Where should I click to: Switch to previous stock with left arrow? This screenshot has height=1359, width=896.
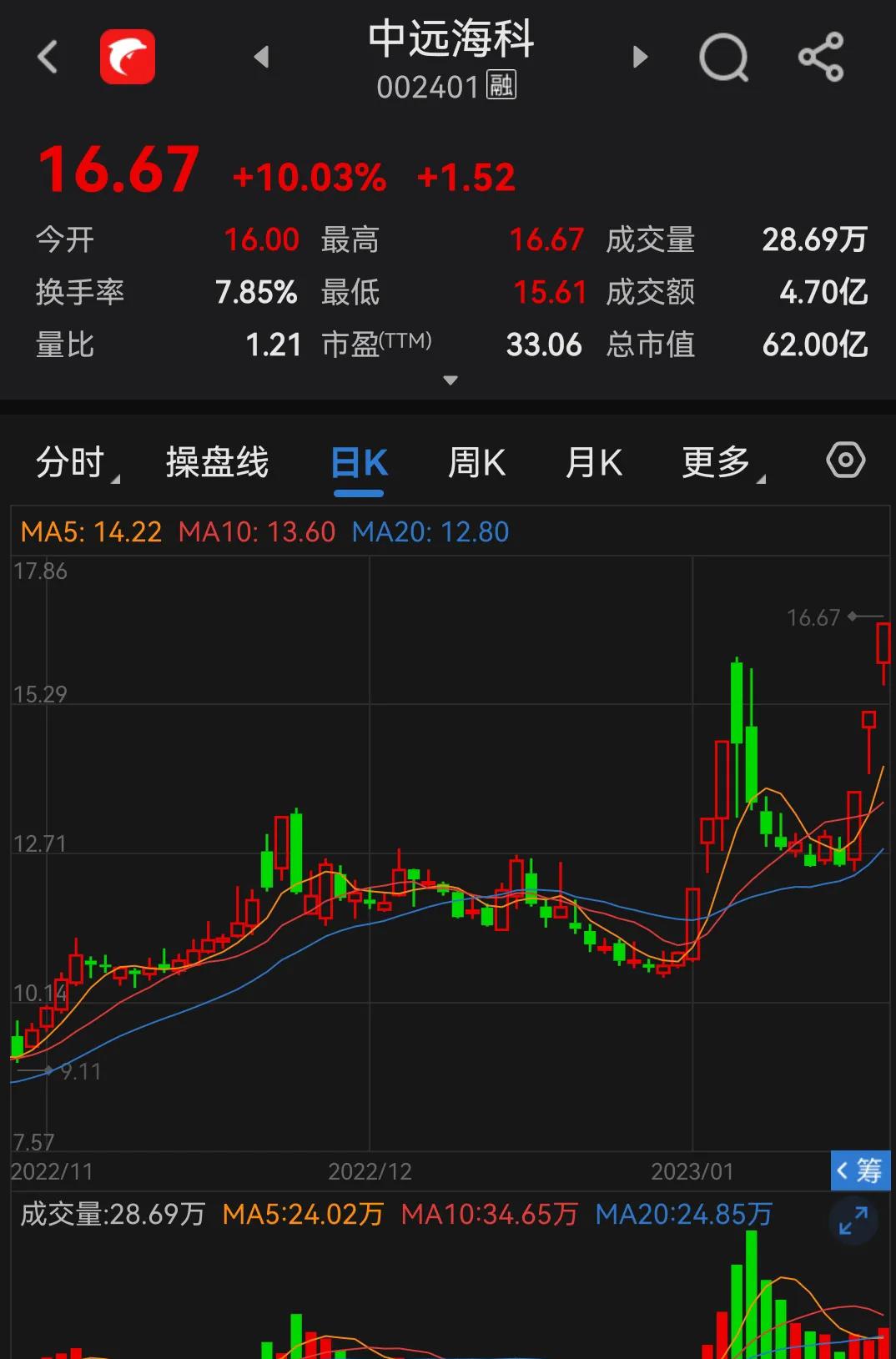[261, 57]
